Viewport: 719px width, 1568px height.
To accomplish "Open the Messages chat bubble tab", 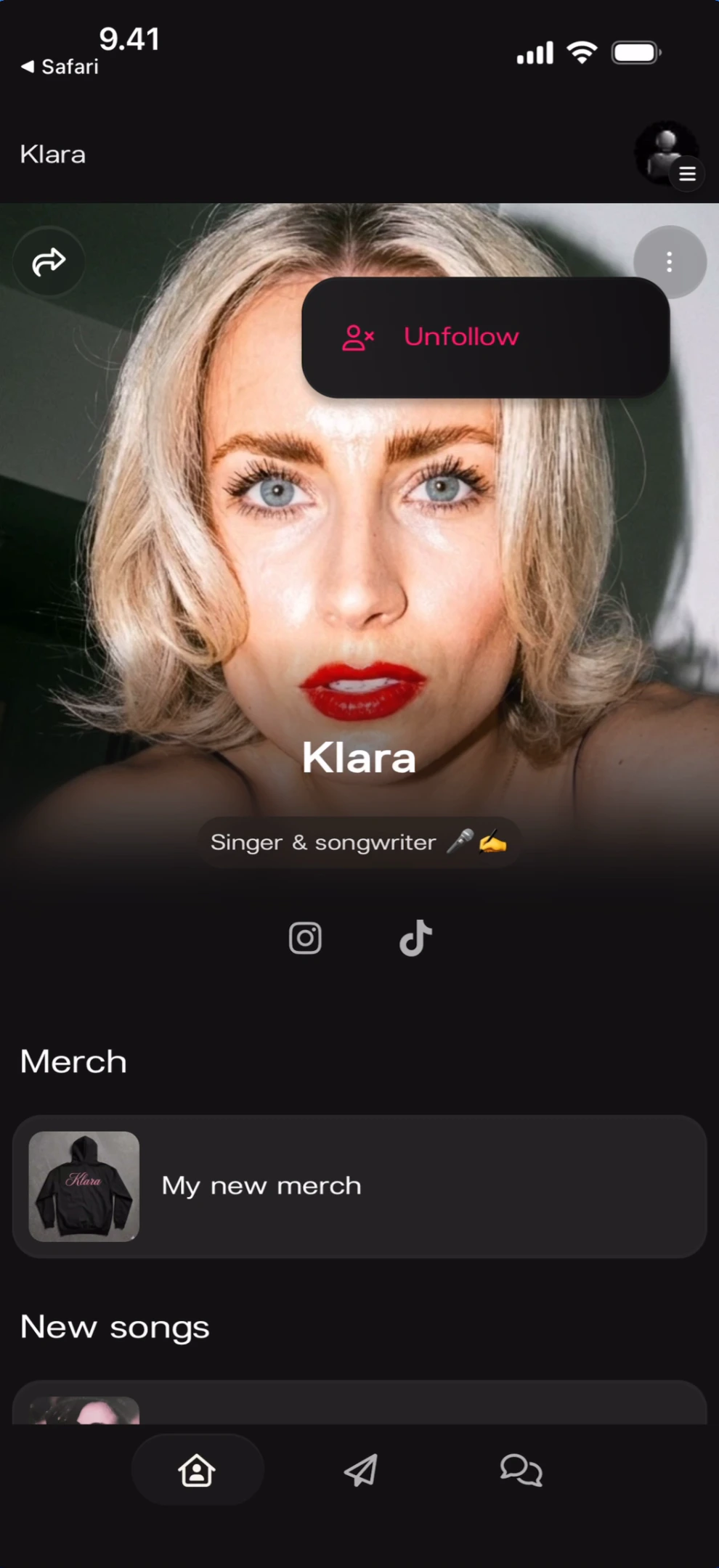I will [x=521, y=1469].
